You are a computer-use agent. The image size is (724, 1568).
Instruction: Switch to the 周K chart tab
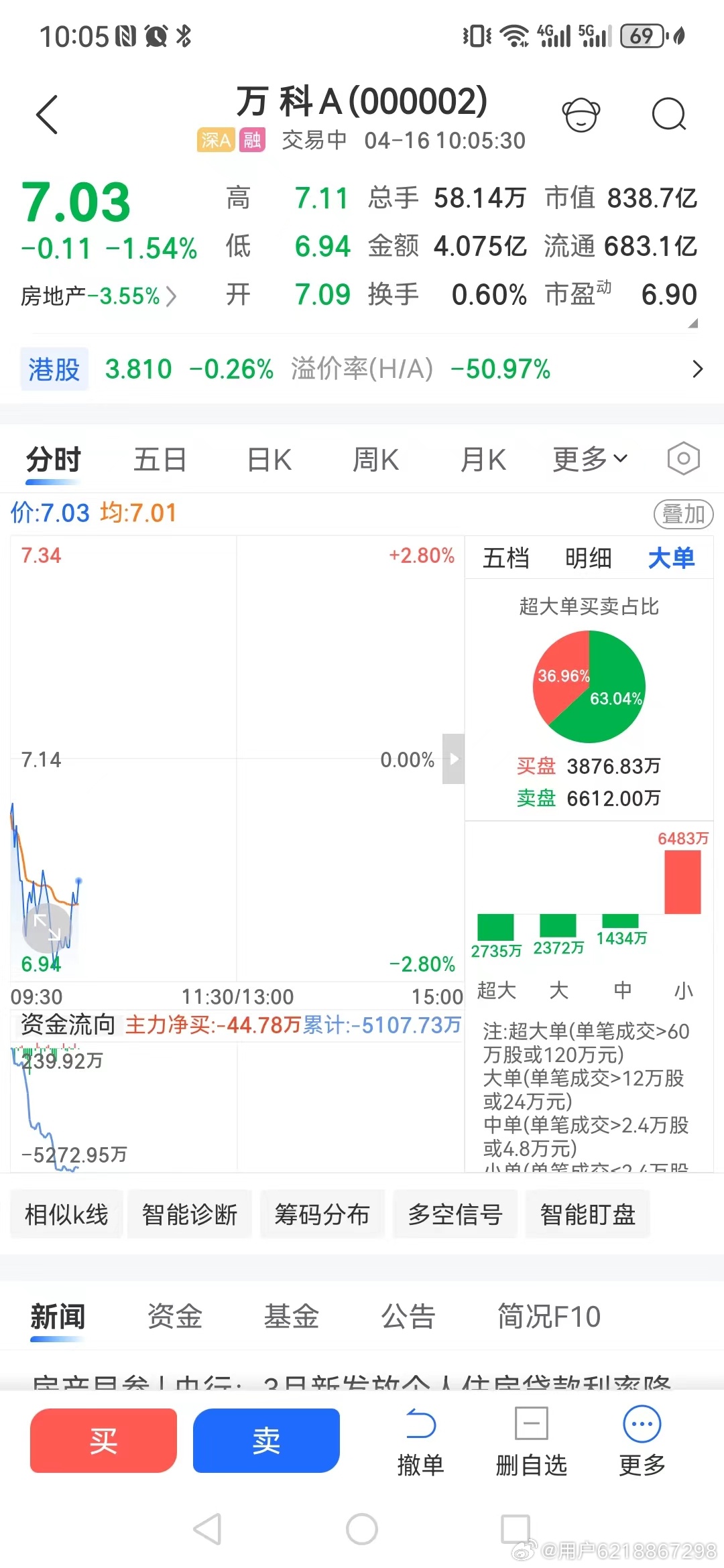coord(375,460)
